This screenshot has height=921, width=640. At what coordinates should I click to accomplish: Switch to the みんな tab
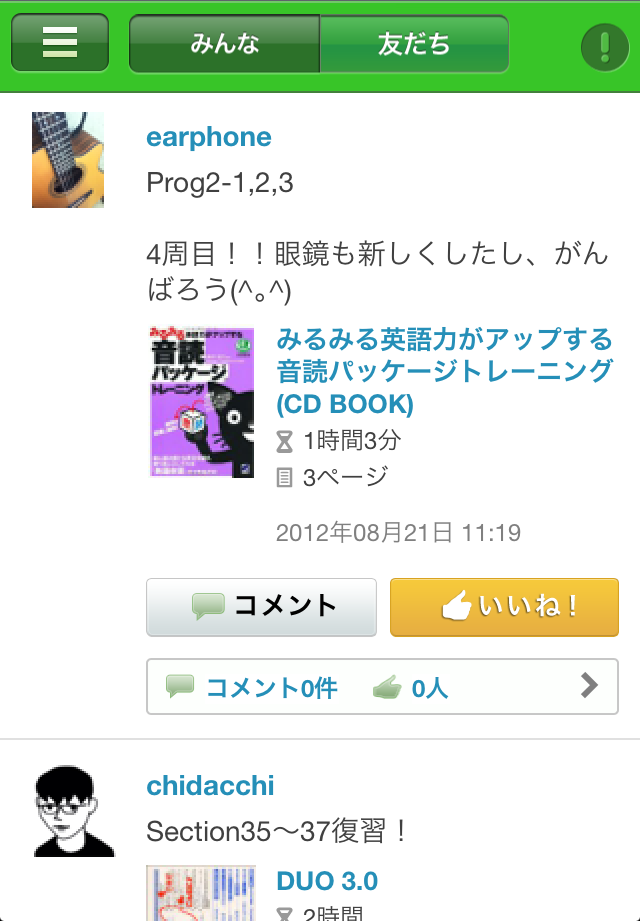pyautogui.click(x=225, y=44)
